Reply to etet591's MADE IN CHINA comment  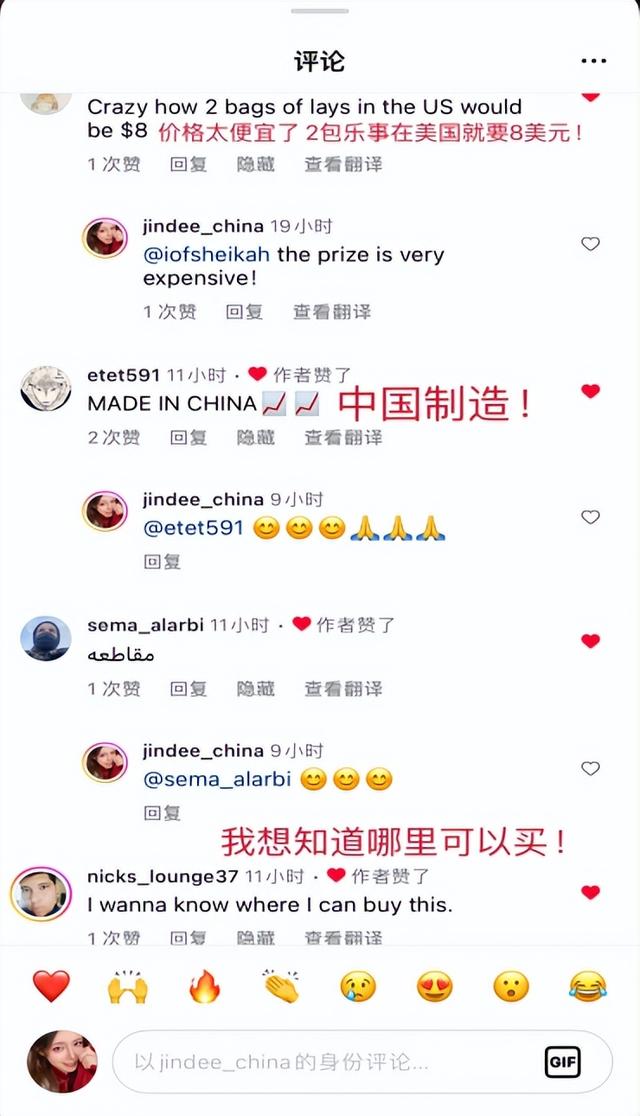pyautogui.click(x=188, y=437)
